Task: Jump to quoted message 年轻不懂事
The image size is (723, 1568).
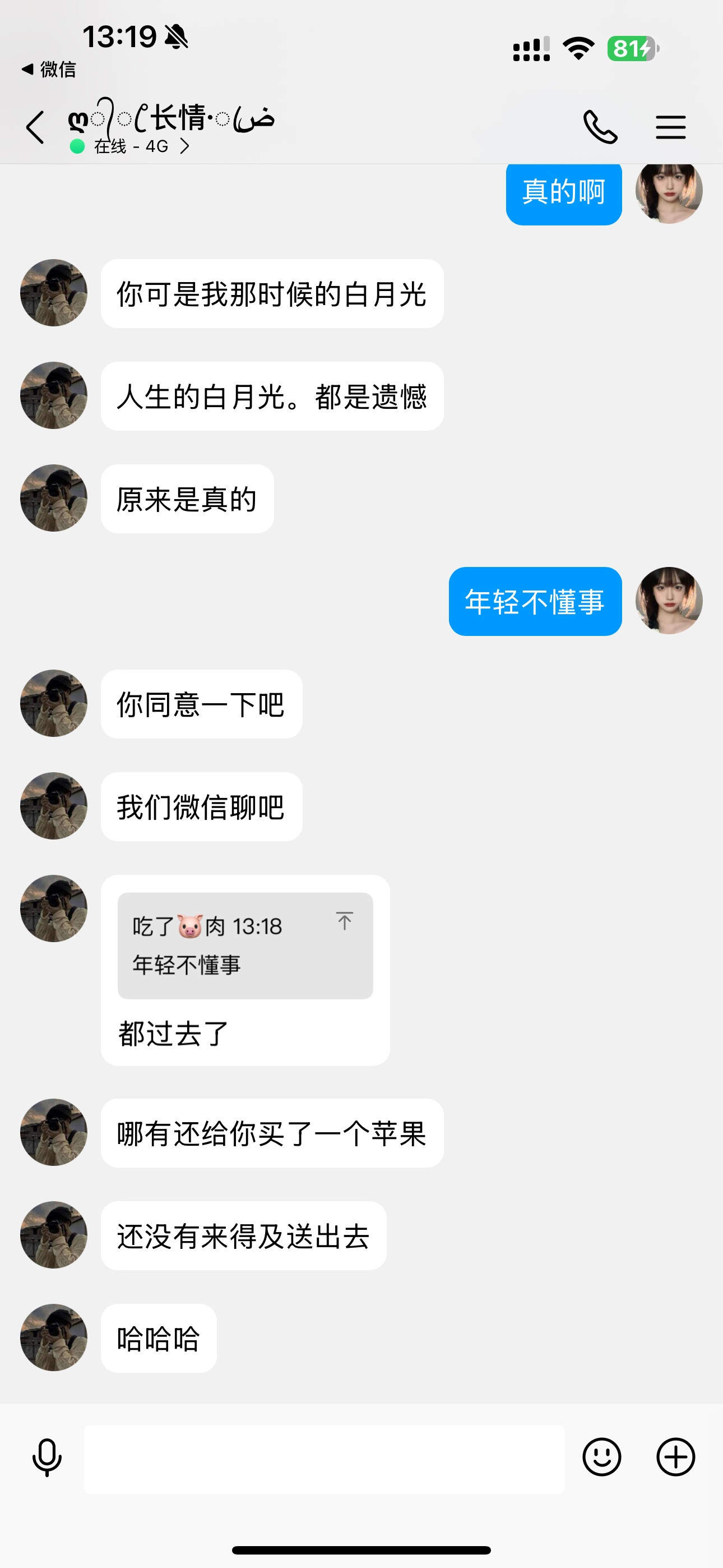Action: click(x=245, y=946)
